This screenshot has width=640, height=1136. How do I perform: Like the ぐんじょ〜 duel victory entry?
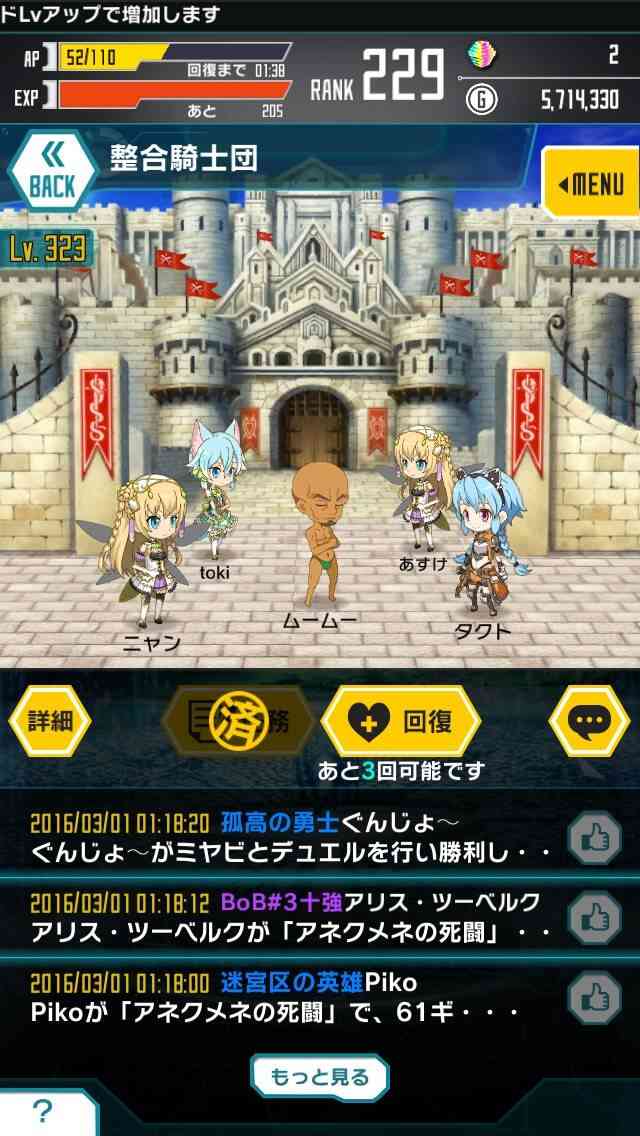pos(594,838)
